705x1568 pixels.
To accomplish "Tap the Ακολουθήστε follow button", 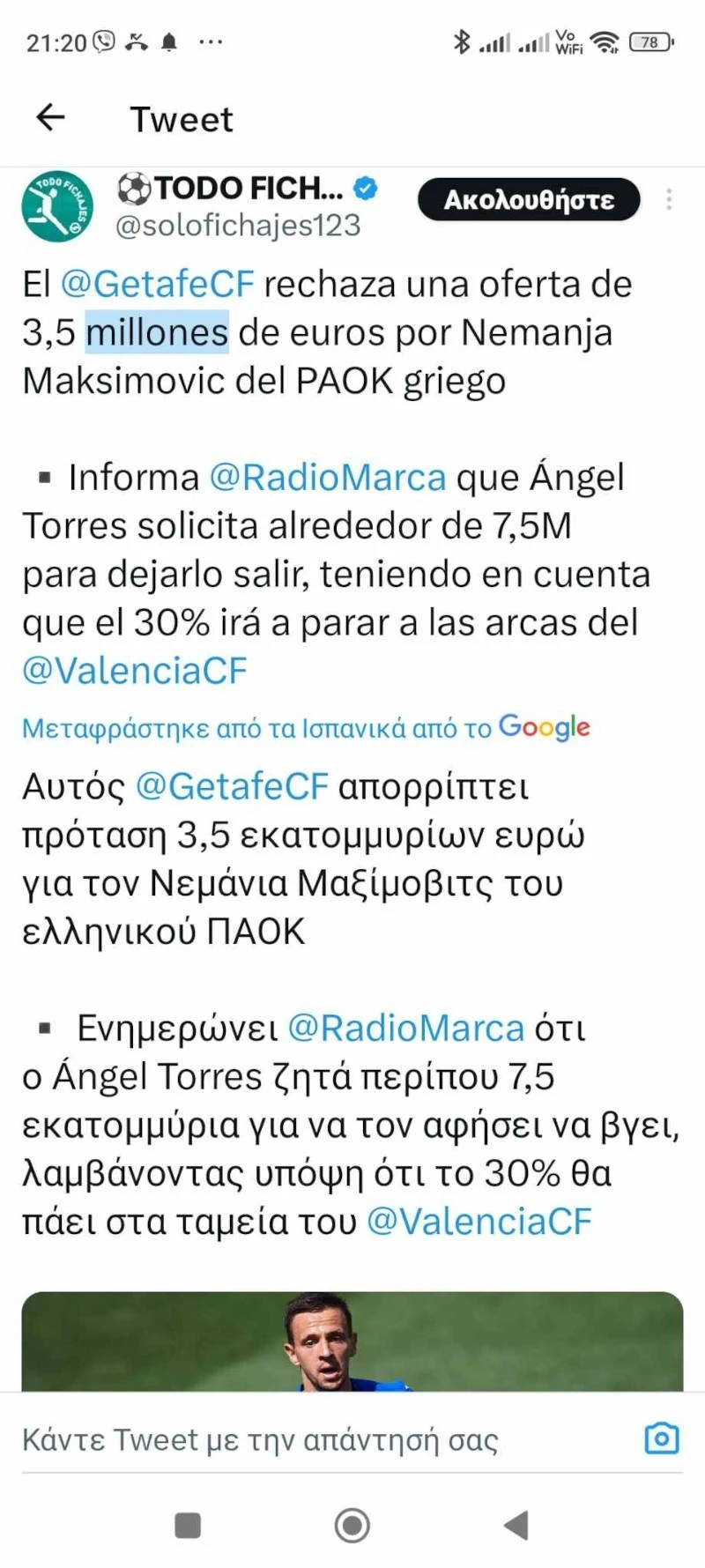I will point(529,200).
